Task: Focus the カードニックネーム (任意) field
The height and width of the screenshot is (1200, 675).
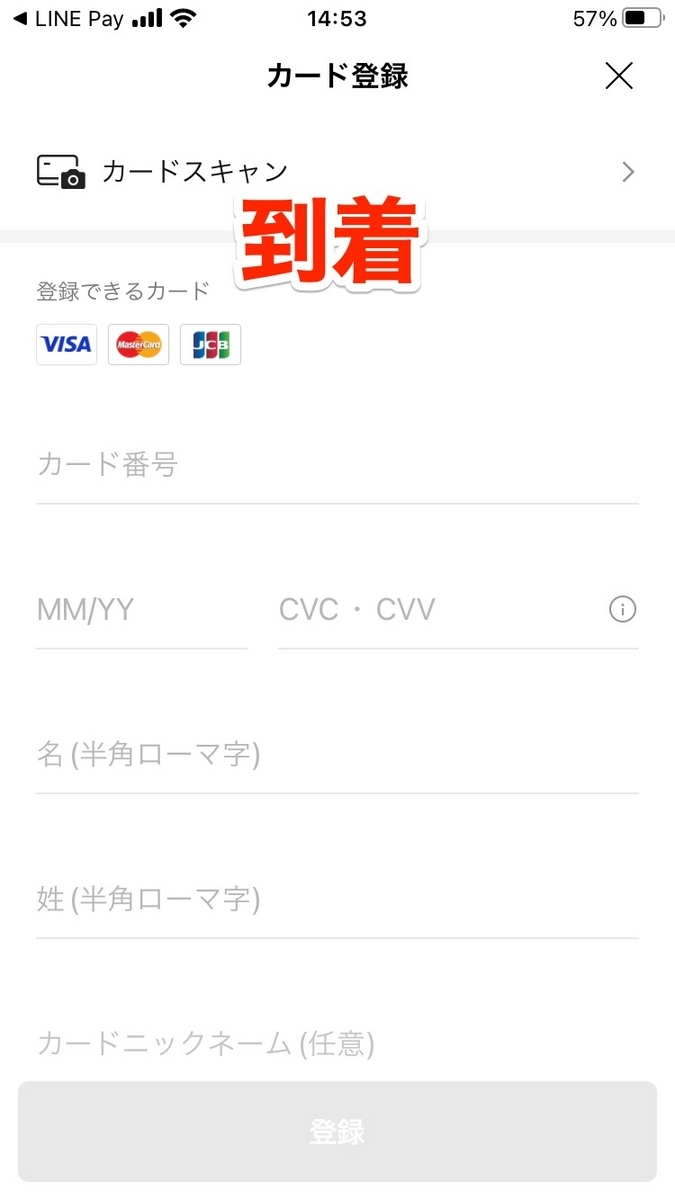Action: pyautogui.click(x=336, y=1045)
